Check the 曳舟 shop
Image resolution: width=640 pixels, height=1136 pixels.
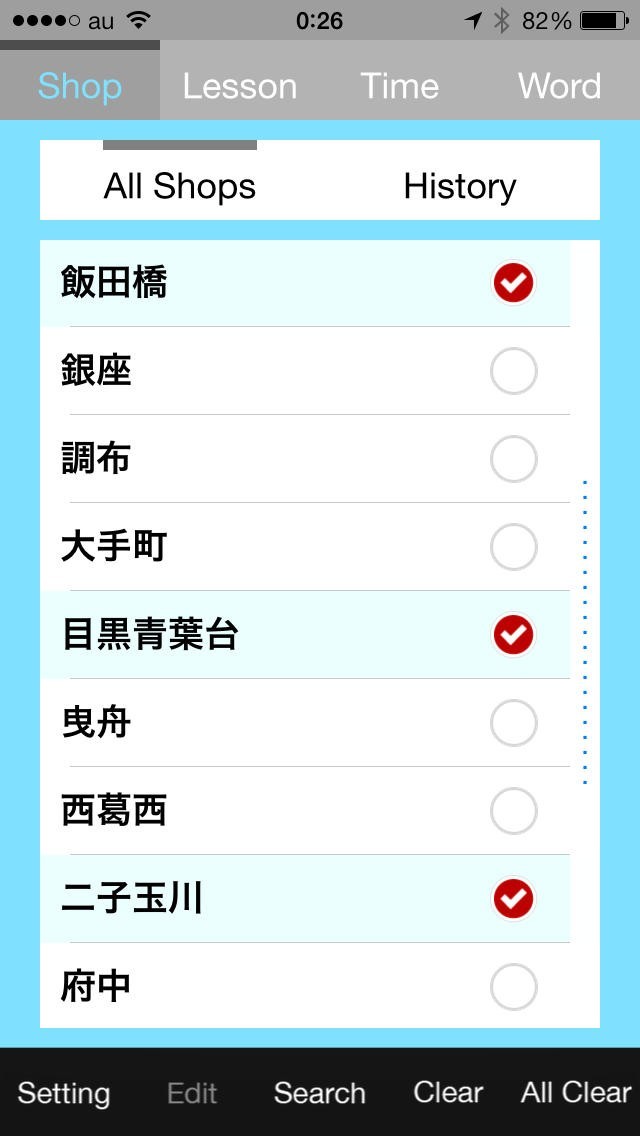click(x=513, y=723)
